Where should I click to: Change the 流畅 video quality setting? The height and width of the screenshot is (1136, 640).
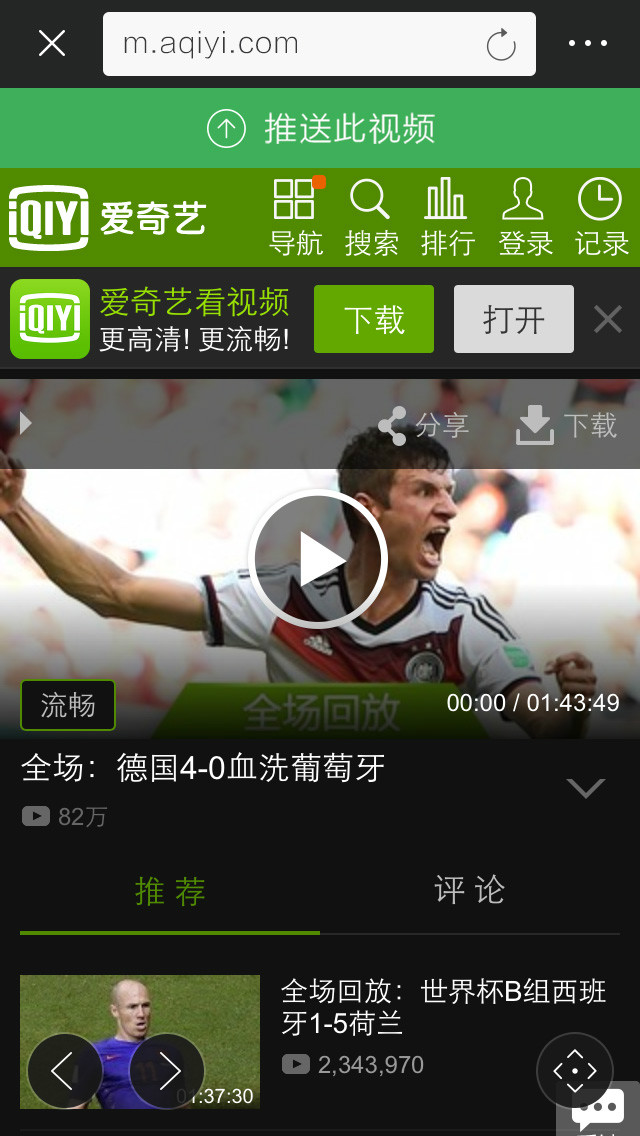click(x=68, y=705)
